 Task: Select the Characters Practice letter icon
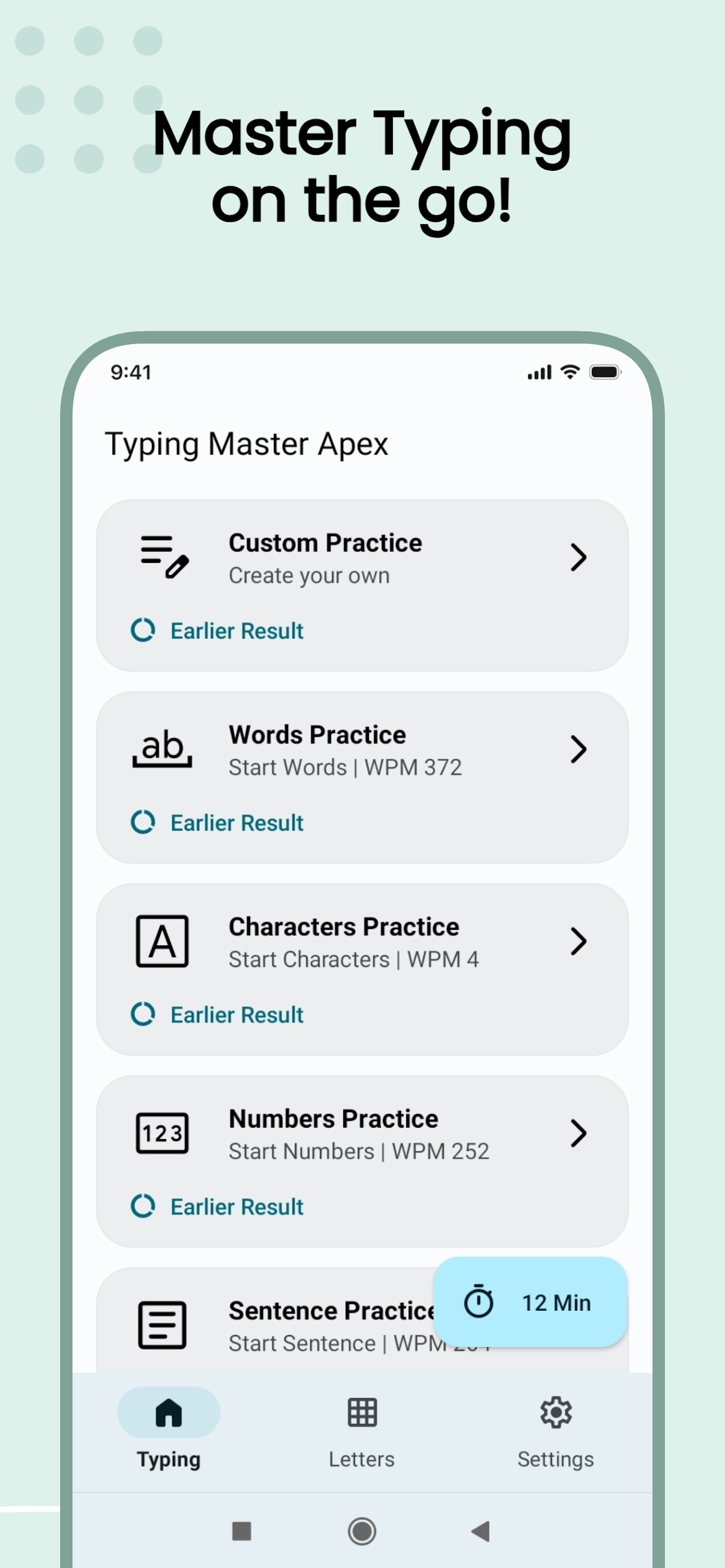[161, 941]
